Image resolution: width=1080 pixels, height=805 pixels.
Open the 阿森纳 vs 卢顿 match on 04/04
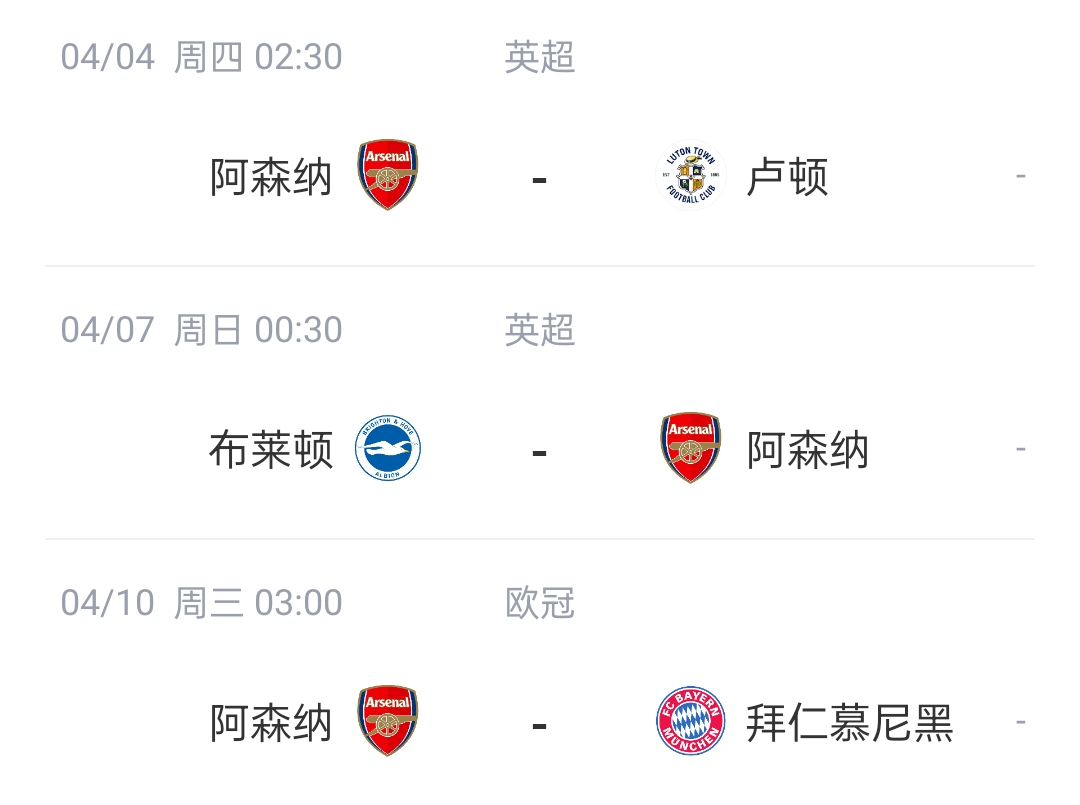coord(540,177)
